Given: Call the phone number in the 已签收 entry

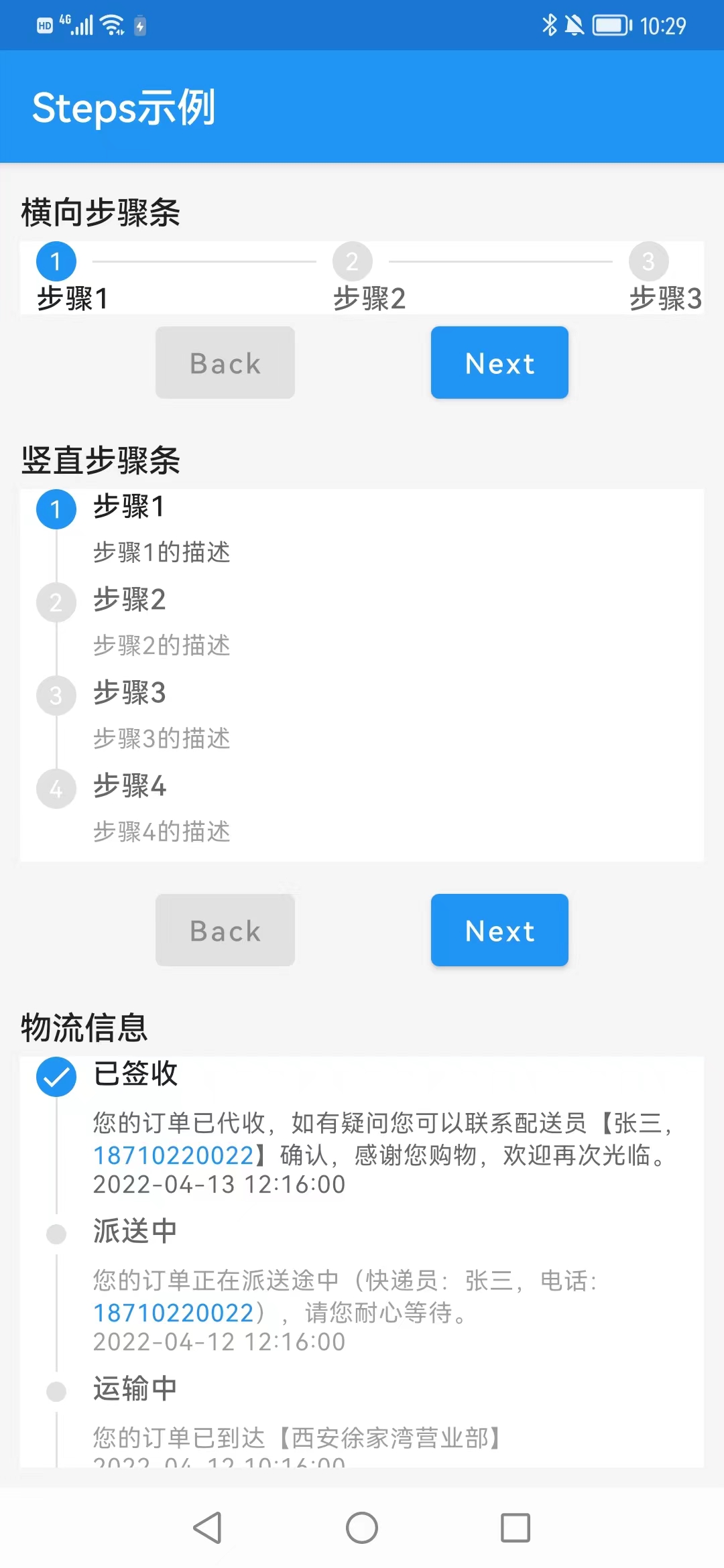Looking at the screenshot, I should click(x=174, y=1155).
